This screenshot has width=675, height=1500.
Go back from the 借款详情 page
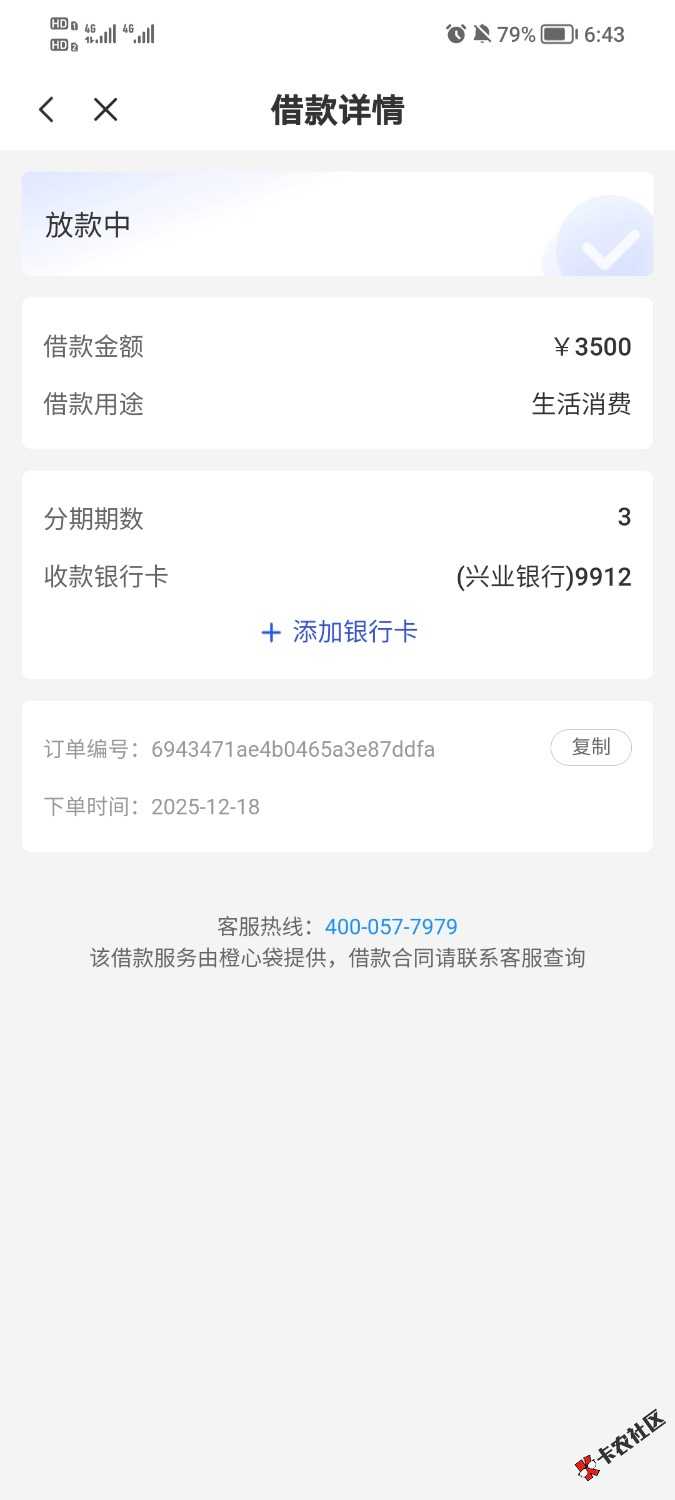46,110
